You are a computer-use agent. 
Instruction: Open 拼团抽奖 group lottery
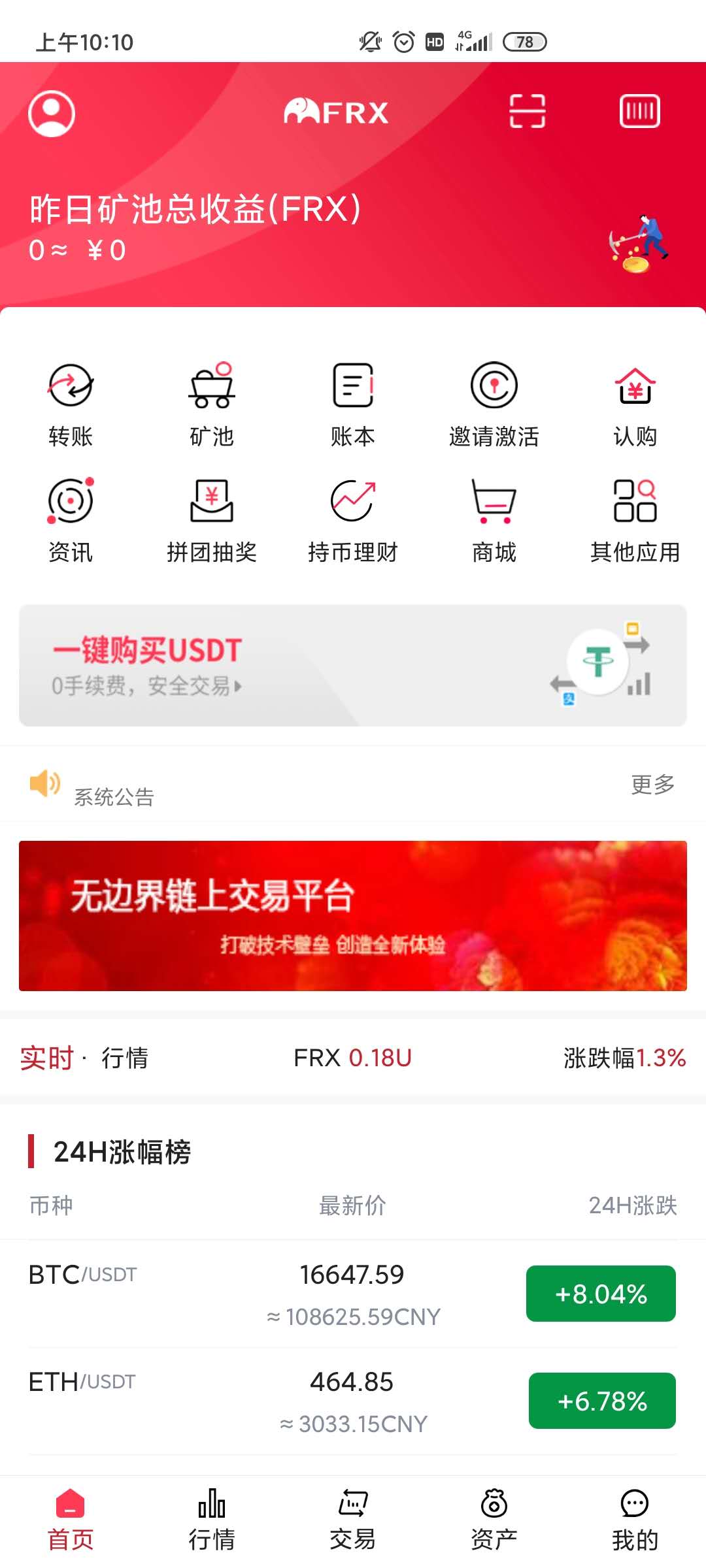tap(211, 519)
